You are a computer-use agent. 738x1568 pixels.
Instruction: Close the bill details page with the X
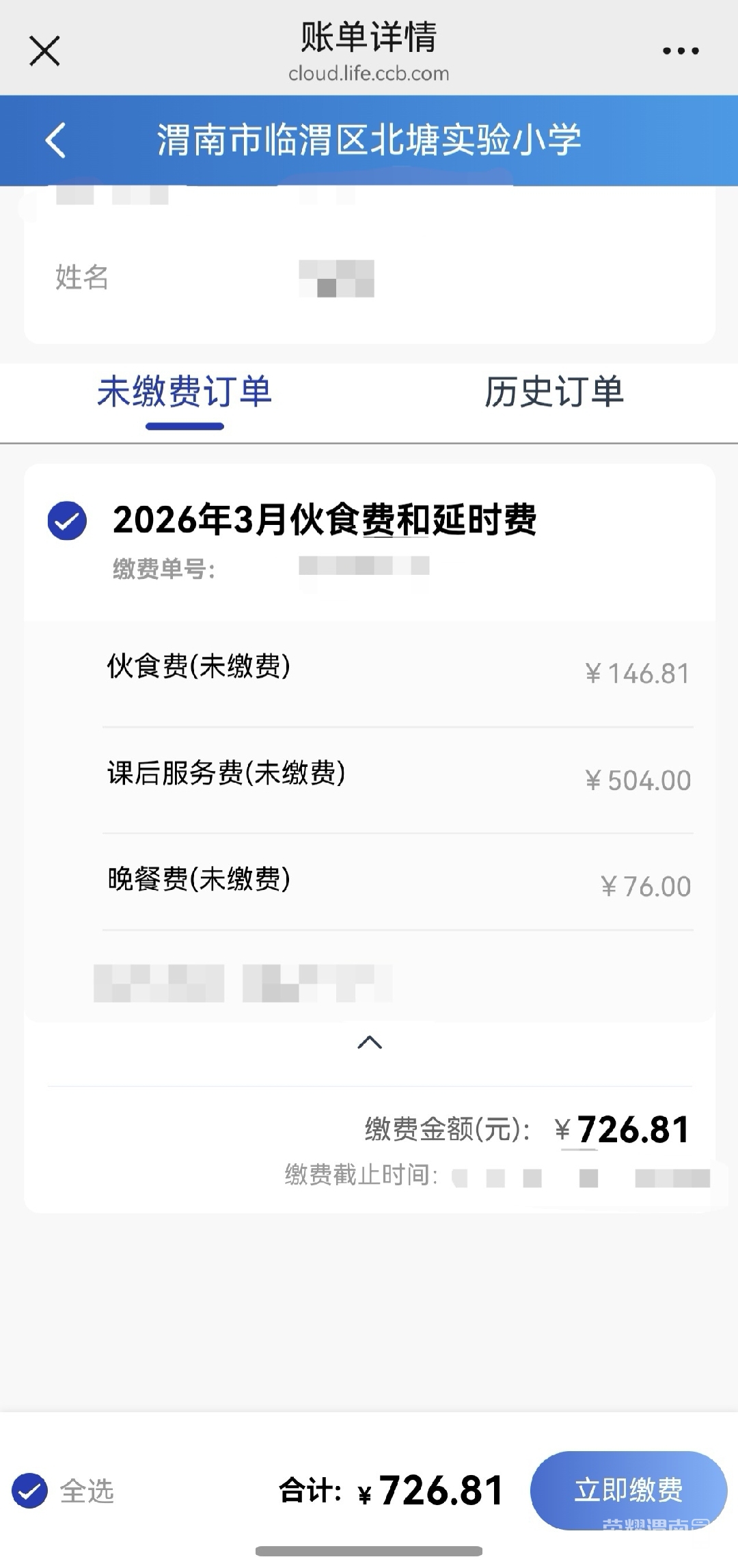[44, 50]
